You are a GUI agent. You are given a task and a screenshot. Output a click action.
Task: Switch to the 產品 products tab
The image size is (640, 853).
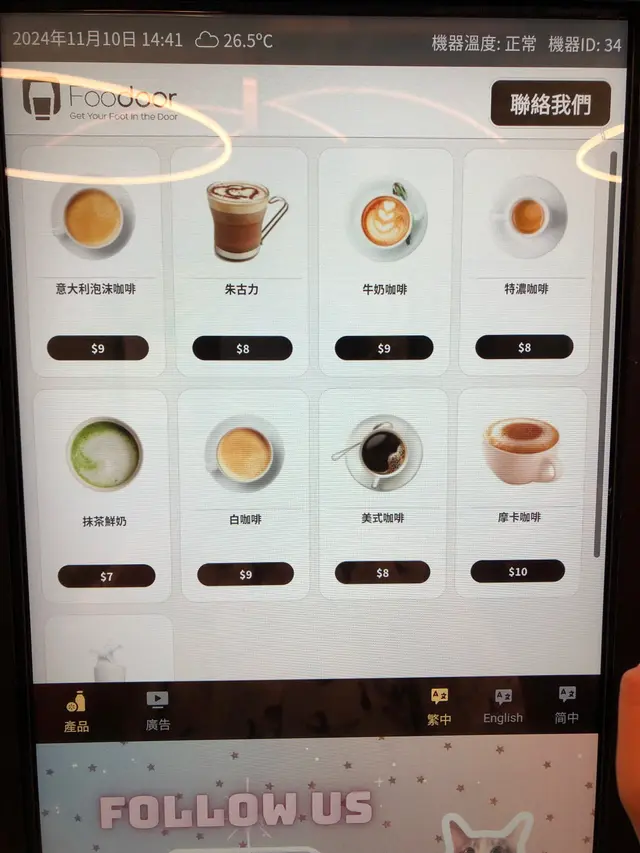coord(76,711)
